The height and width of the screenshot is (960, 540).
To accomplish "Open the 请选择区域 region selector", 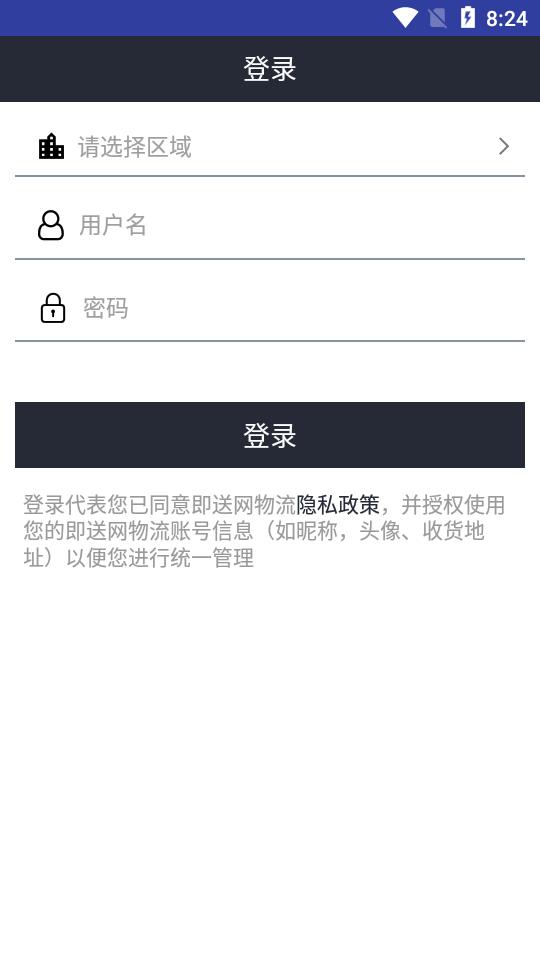I will 269,147.
